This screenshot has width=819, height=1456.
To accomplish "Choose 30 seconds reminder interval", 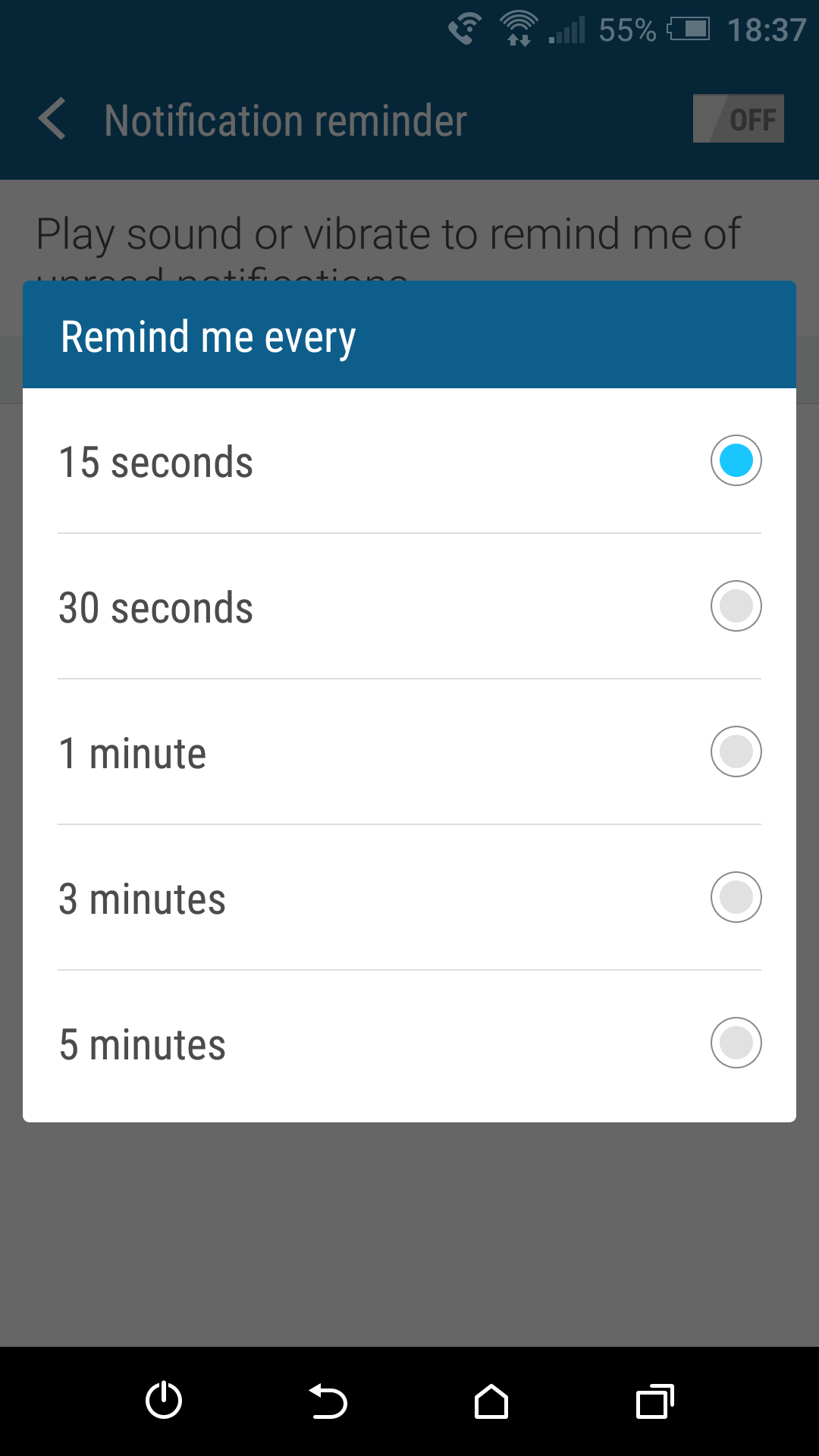I will click(x=409, y=607).
